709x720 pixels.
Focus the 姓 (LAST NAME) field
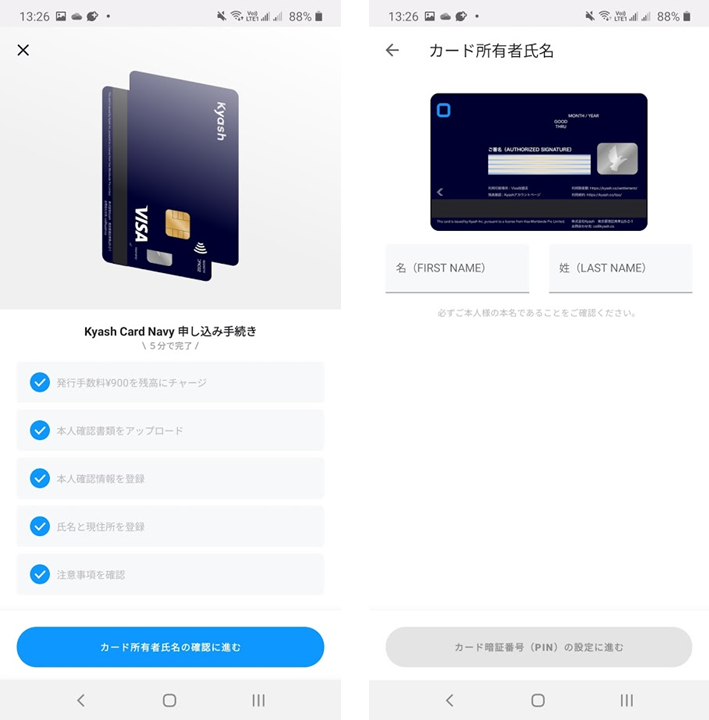pyautogui.click(x=620, y=268)
